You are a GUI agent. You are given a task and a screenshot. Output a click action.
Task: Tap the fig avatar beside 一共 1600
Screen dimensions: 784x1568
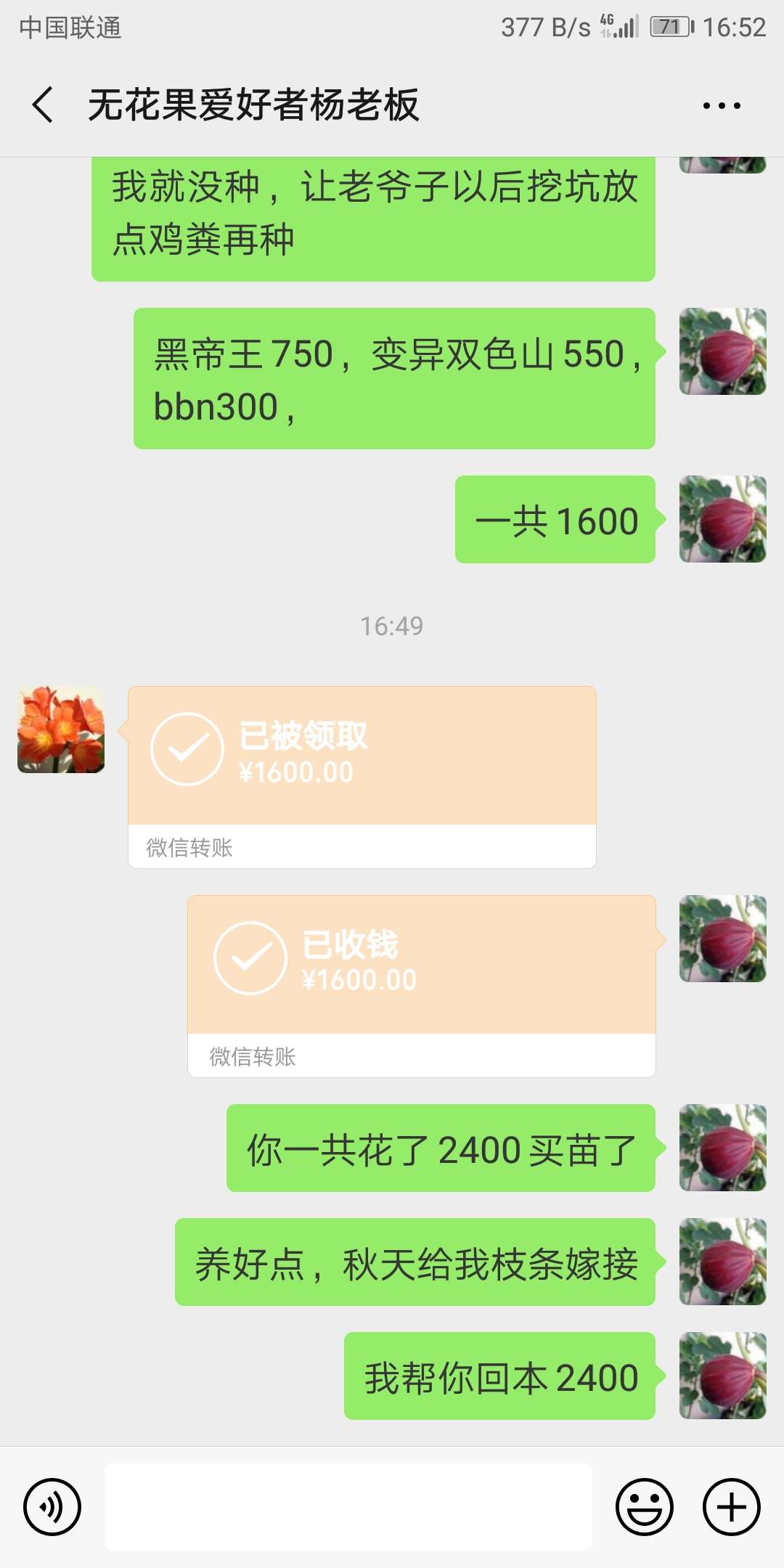[723, 519]
